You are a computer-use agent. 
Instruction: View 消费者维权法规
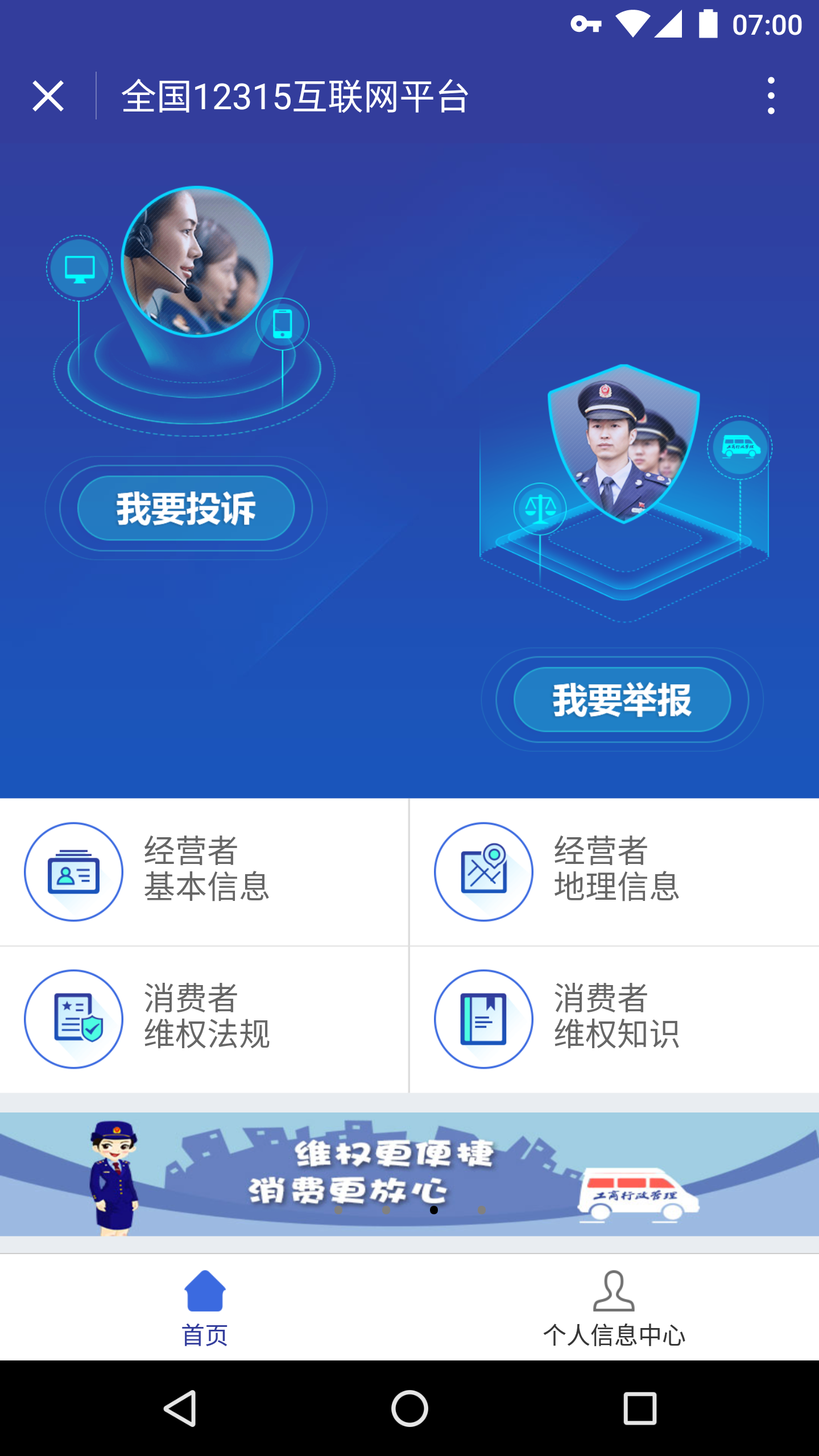tap(204, 1019)
